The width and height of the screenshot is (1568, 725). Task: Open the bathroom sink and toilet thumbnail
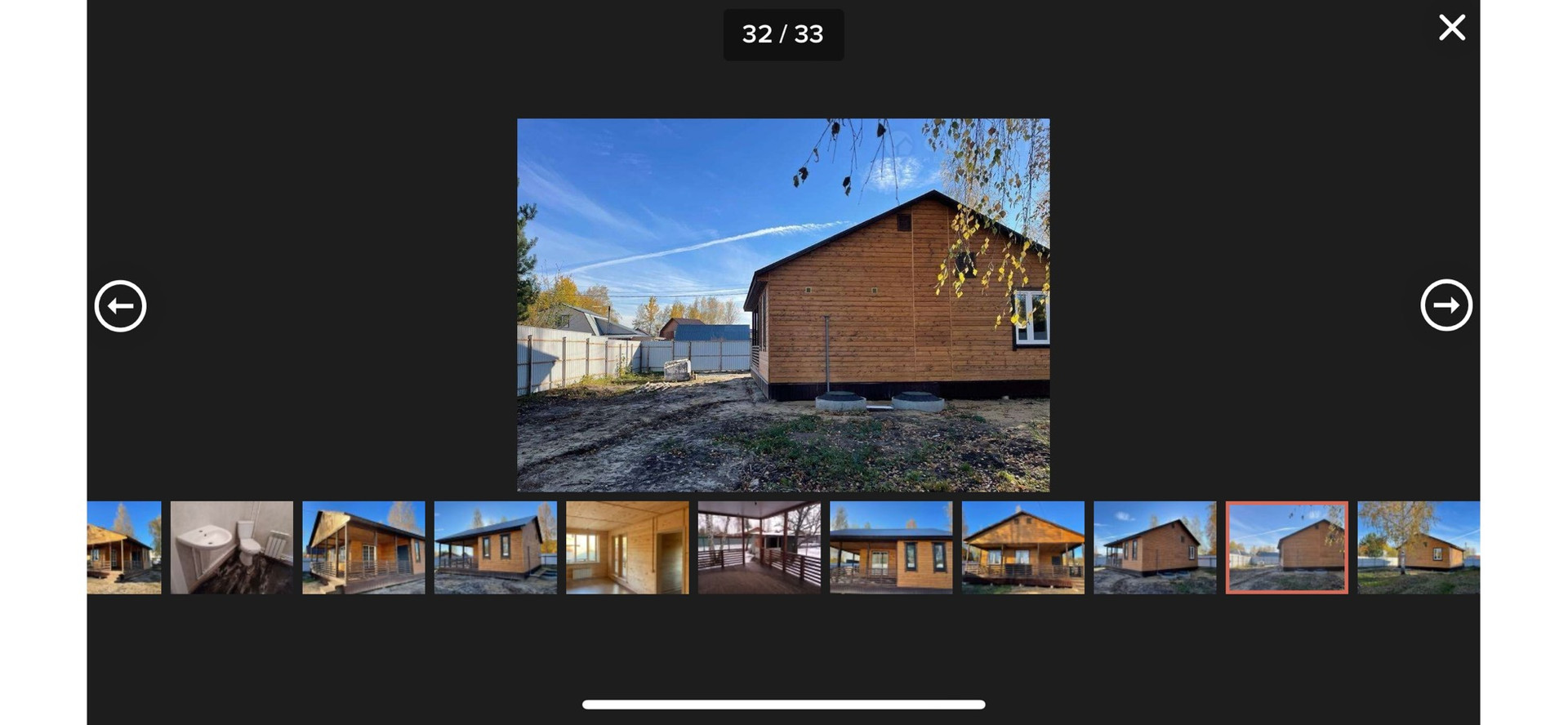[231, 547]
